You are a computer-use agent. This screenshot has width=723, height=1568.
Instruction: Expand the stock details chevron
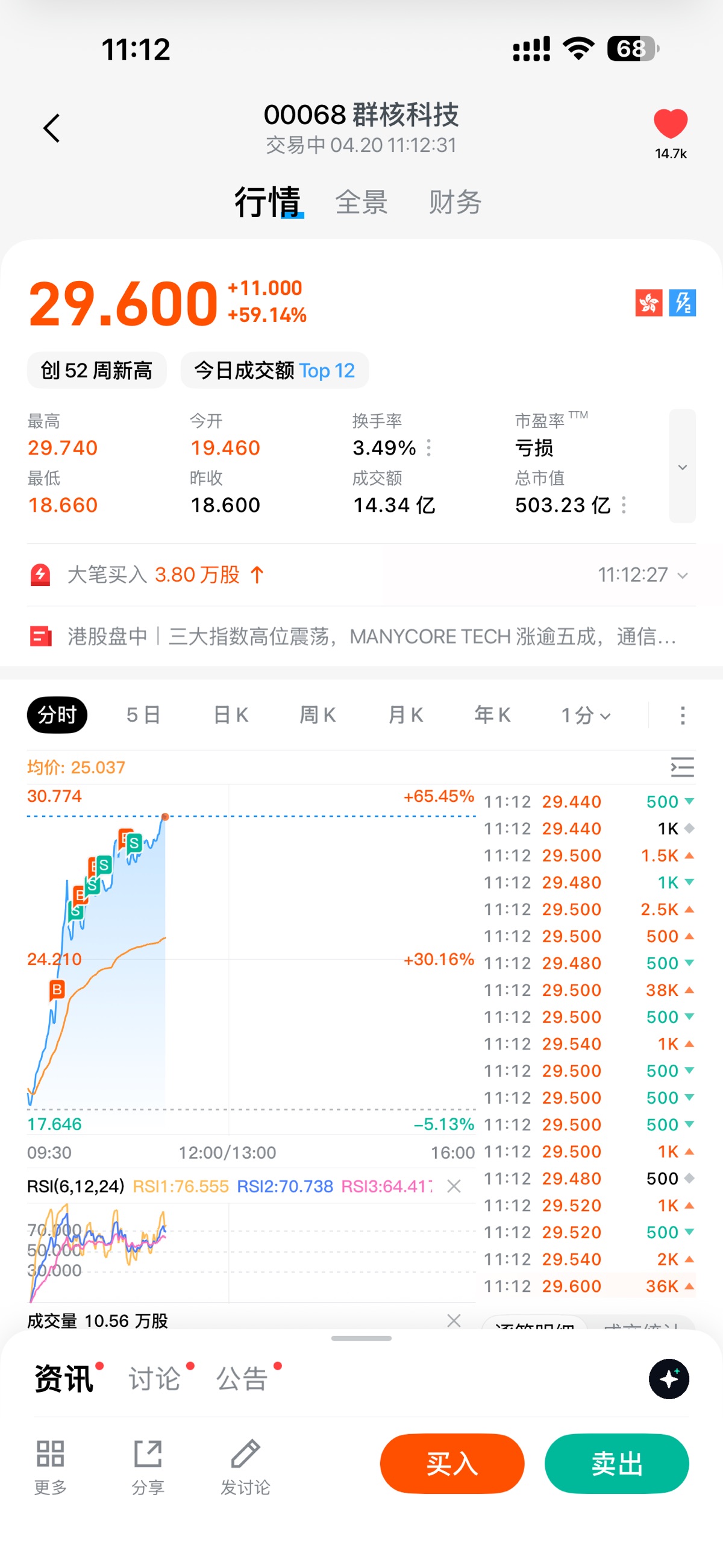(682, 467)
